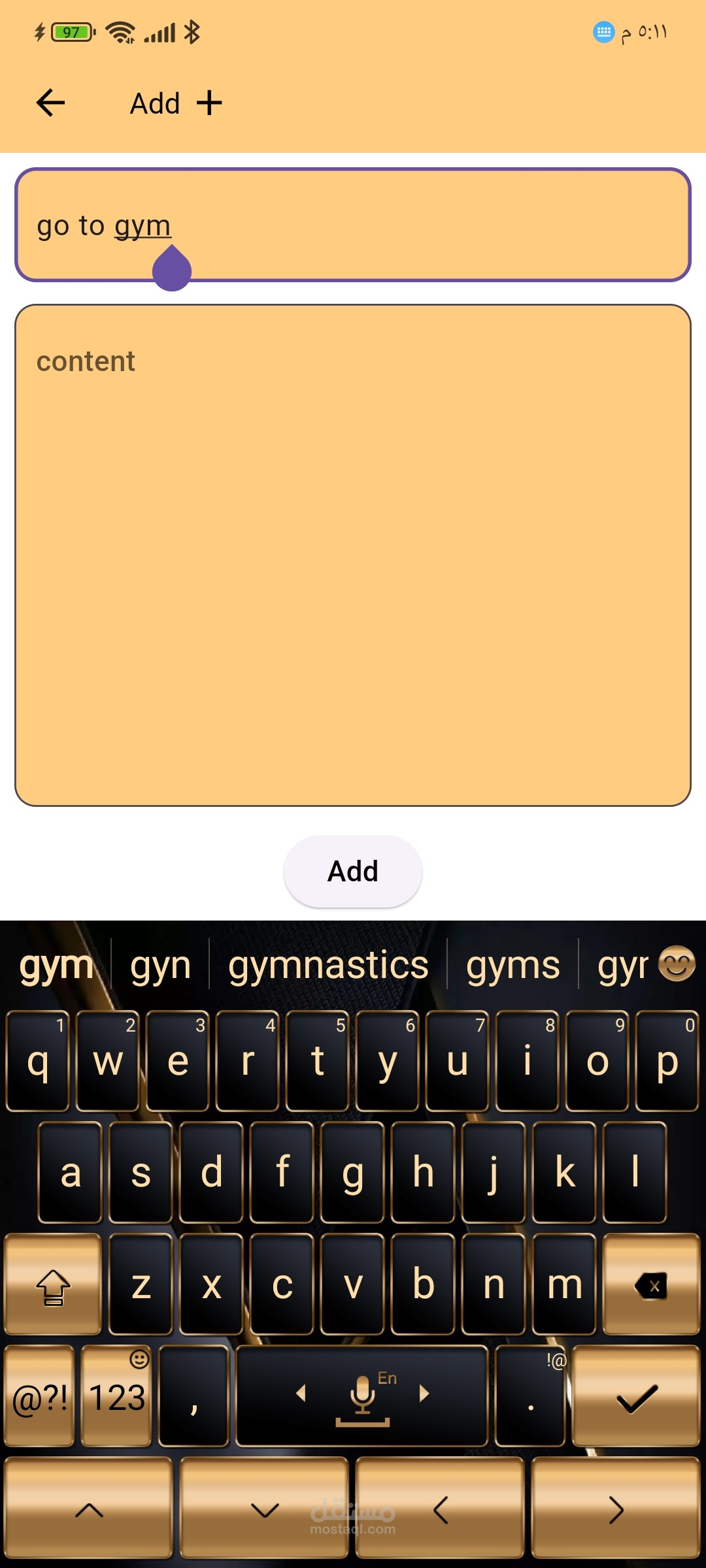Switch keyboard to the 123 number layout

pos(117,1396)
